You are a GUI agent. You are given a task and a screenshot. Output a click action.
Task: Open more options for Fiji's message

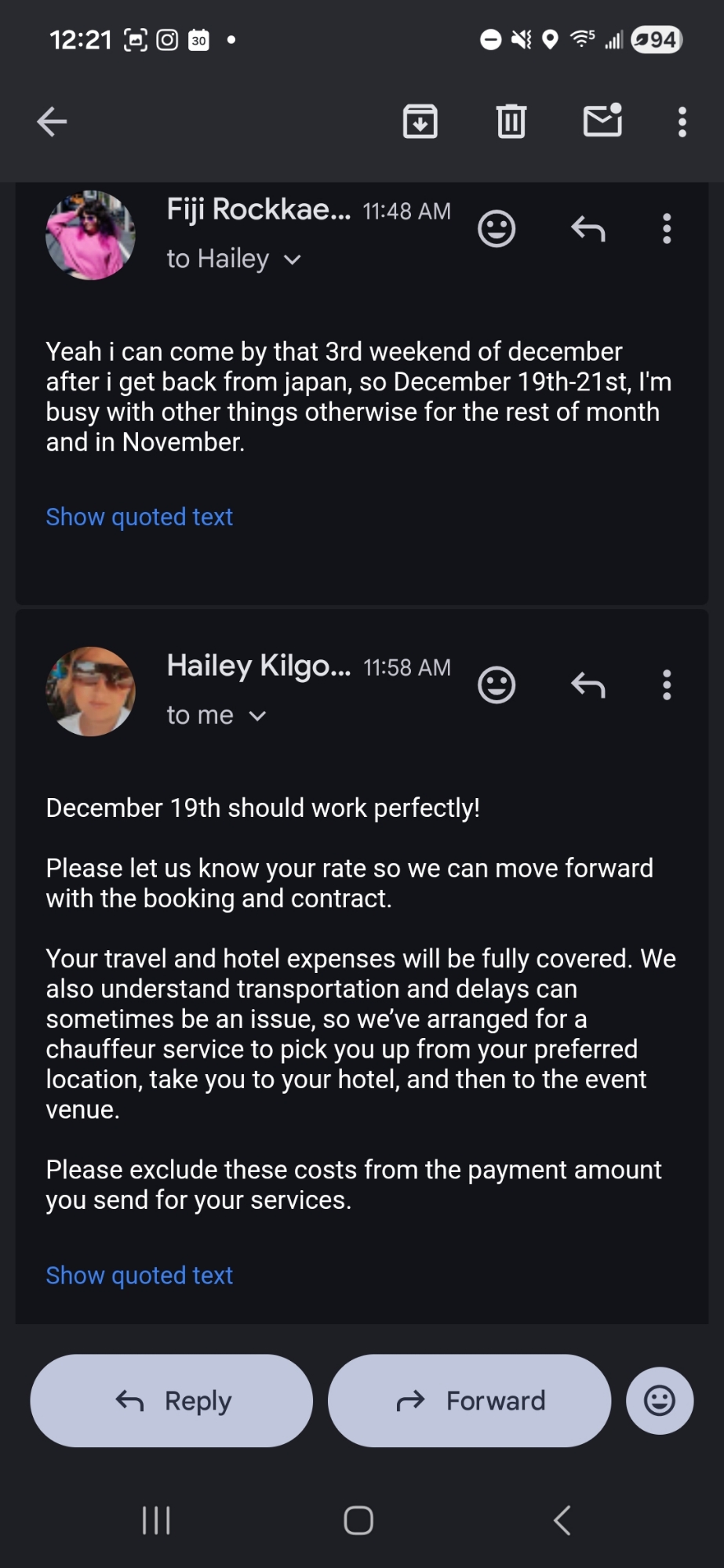coord(667,229)
